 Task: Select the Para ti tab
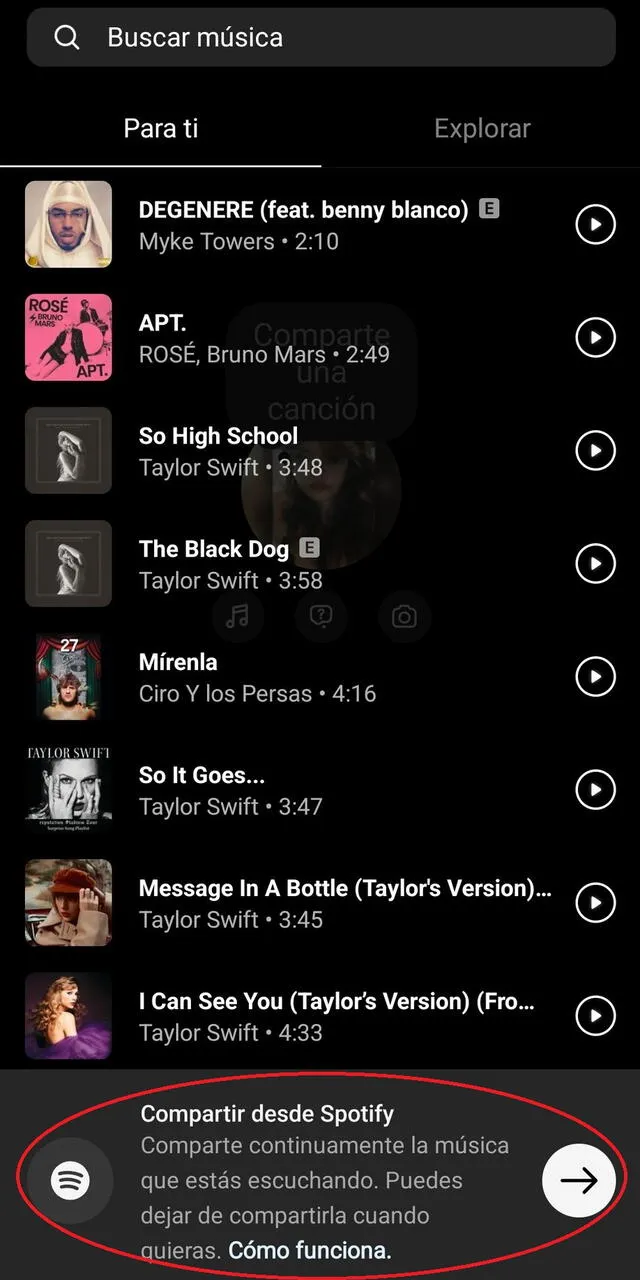pyautogui.click(x=160, y=129)
